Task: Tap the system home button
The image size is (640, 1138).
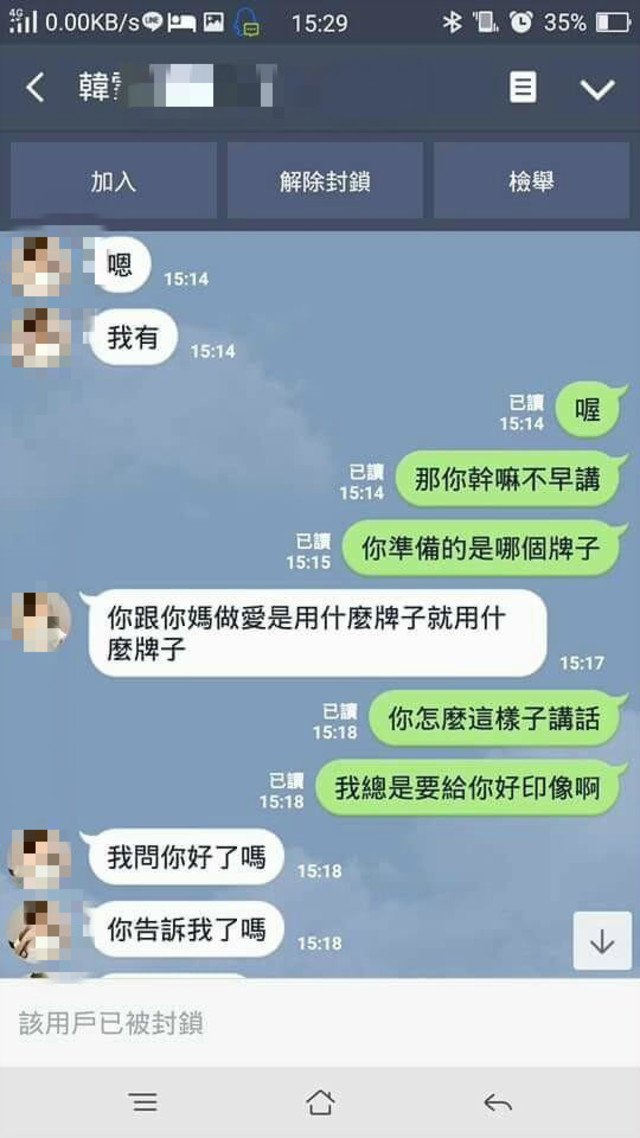Action: pyautogui.click(x=320, y=1102)
